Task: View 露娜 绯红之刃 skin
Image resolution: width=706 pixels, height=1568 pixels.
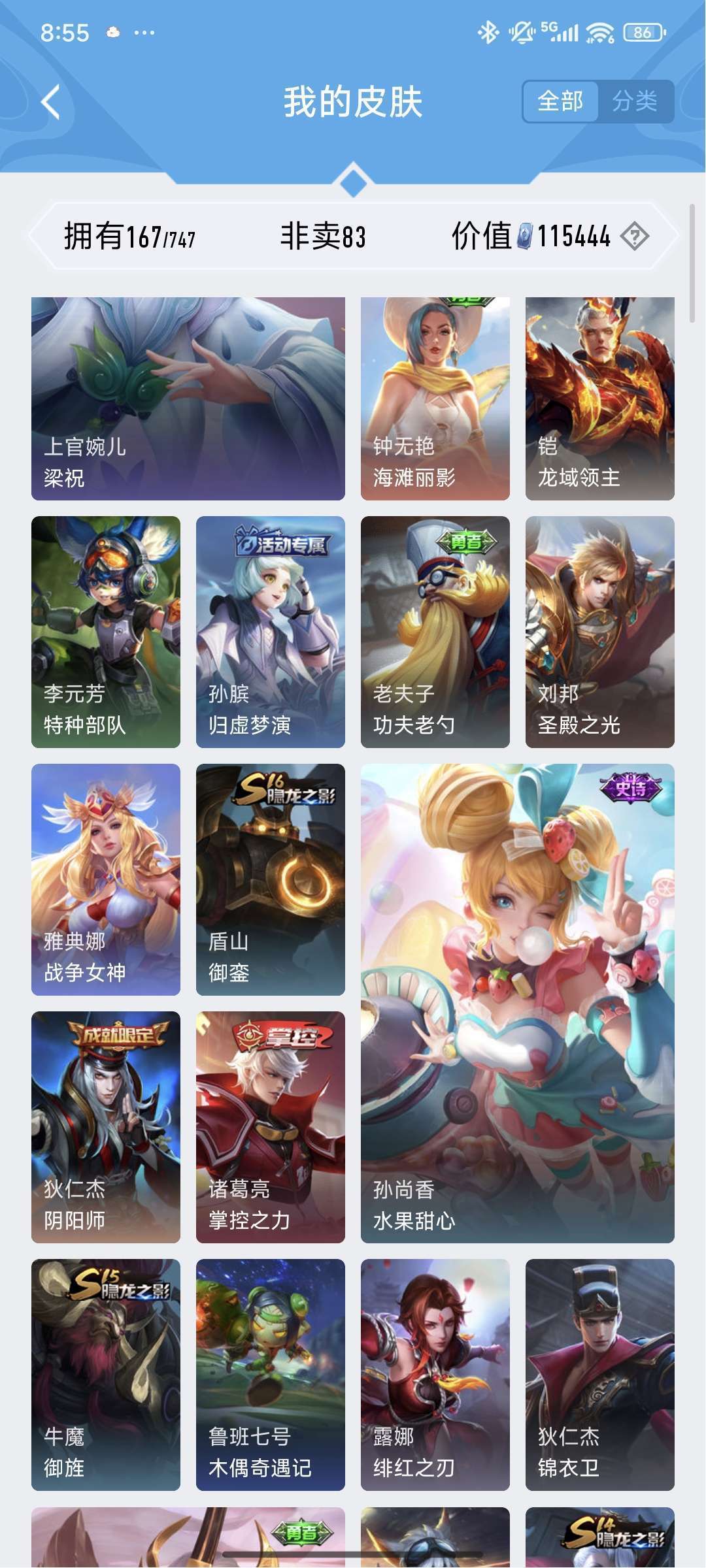Action: (435, 1375)
